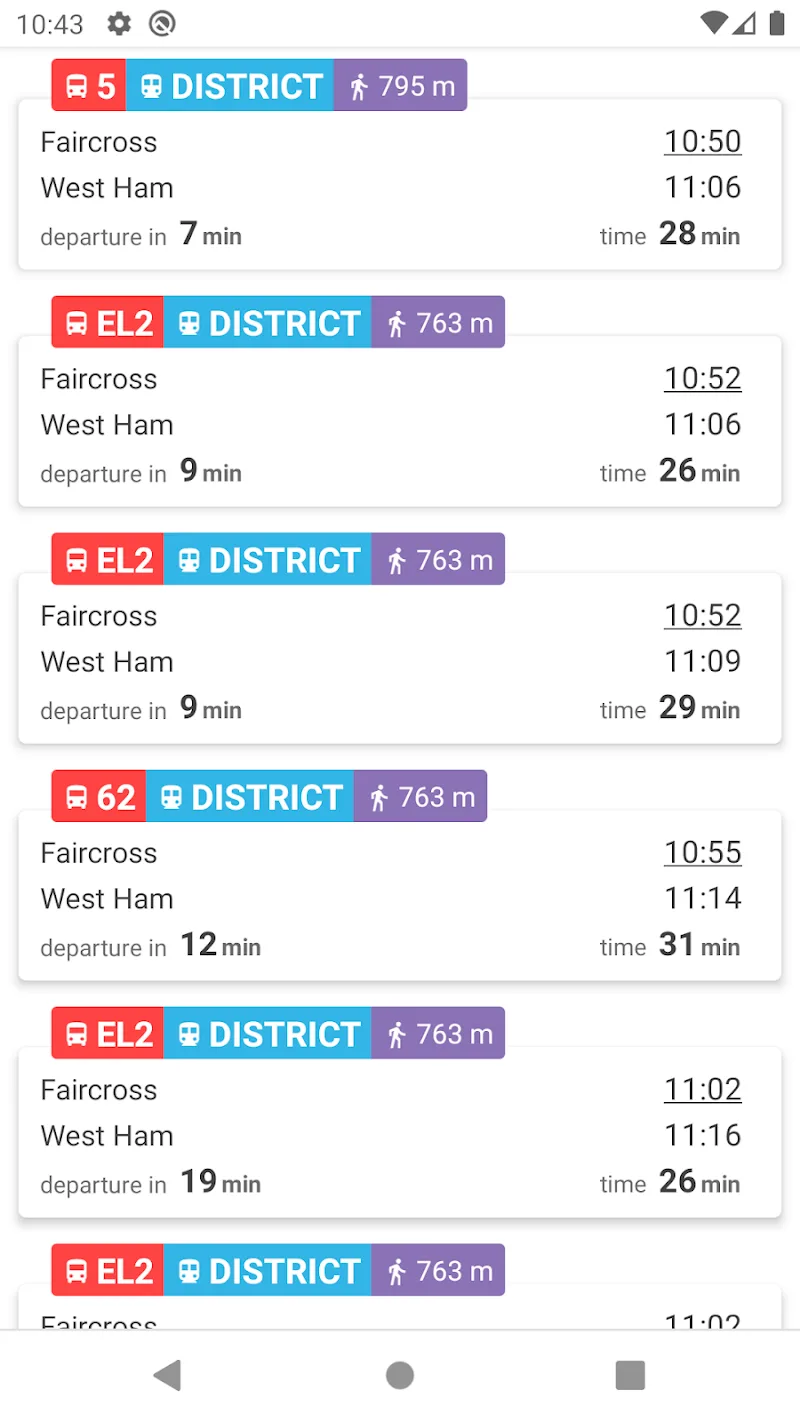Click the walking icon showing 763 m
This screenshot has height=1422, width=800.
tap(438, 322)
